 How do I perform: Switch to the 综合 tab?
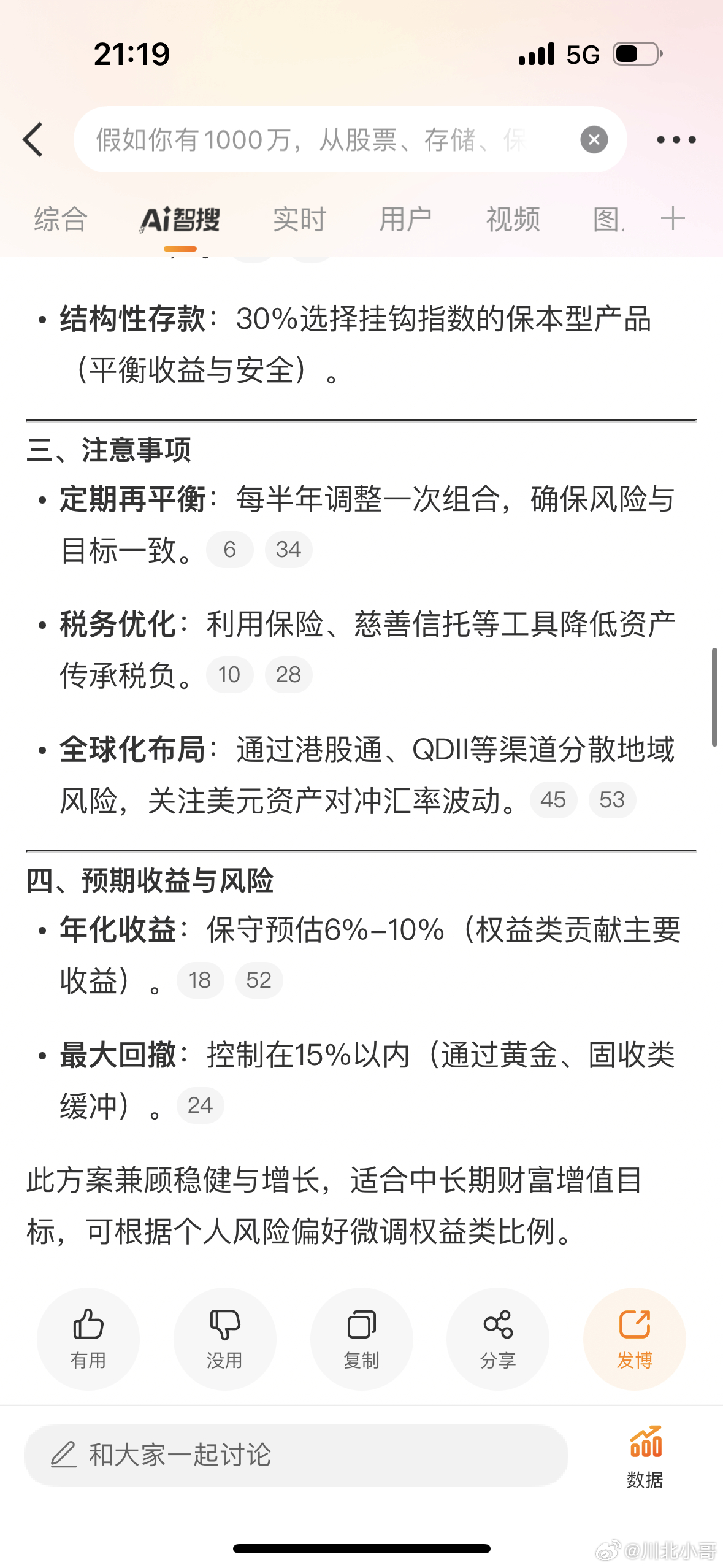[61, 219]
